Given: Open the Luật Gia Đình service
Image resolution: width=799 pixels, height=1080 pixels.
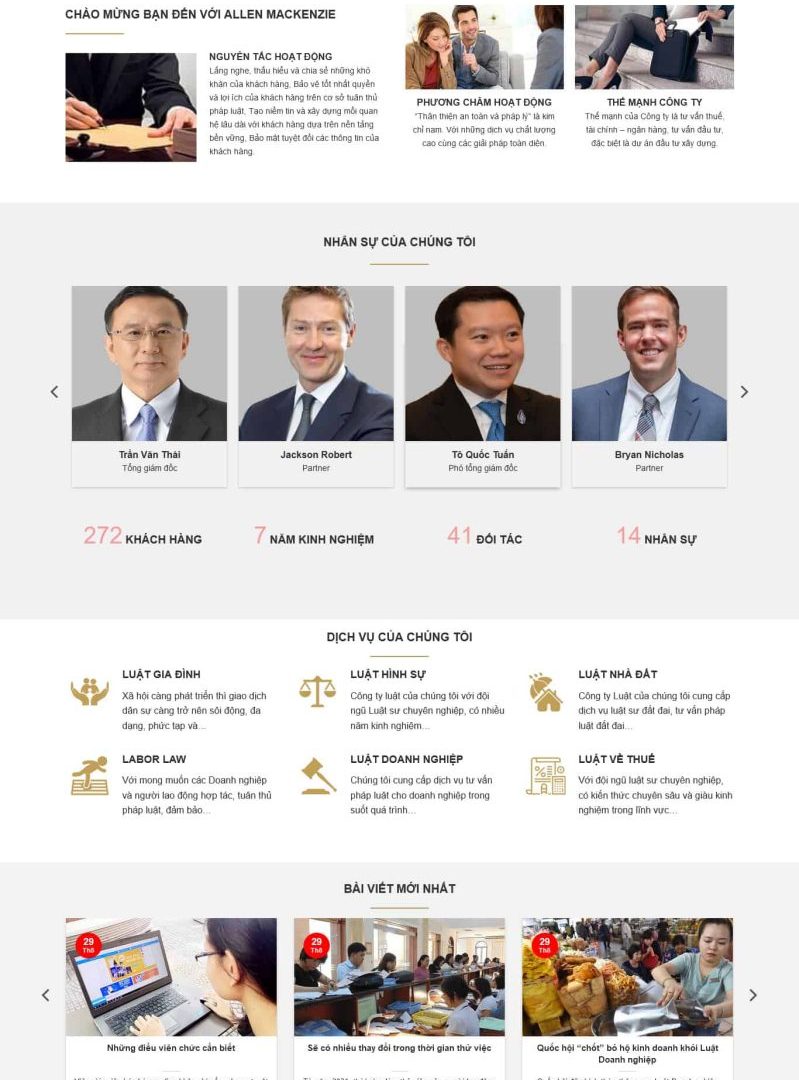Looking at the screenshot, I should (x=161, y=674).
